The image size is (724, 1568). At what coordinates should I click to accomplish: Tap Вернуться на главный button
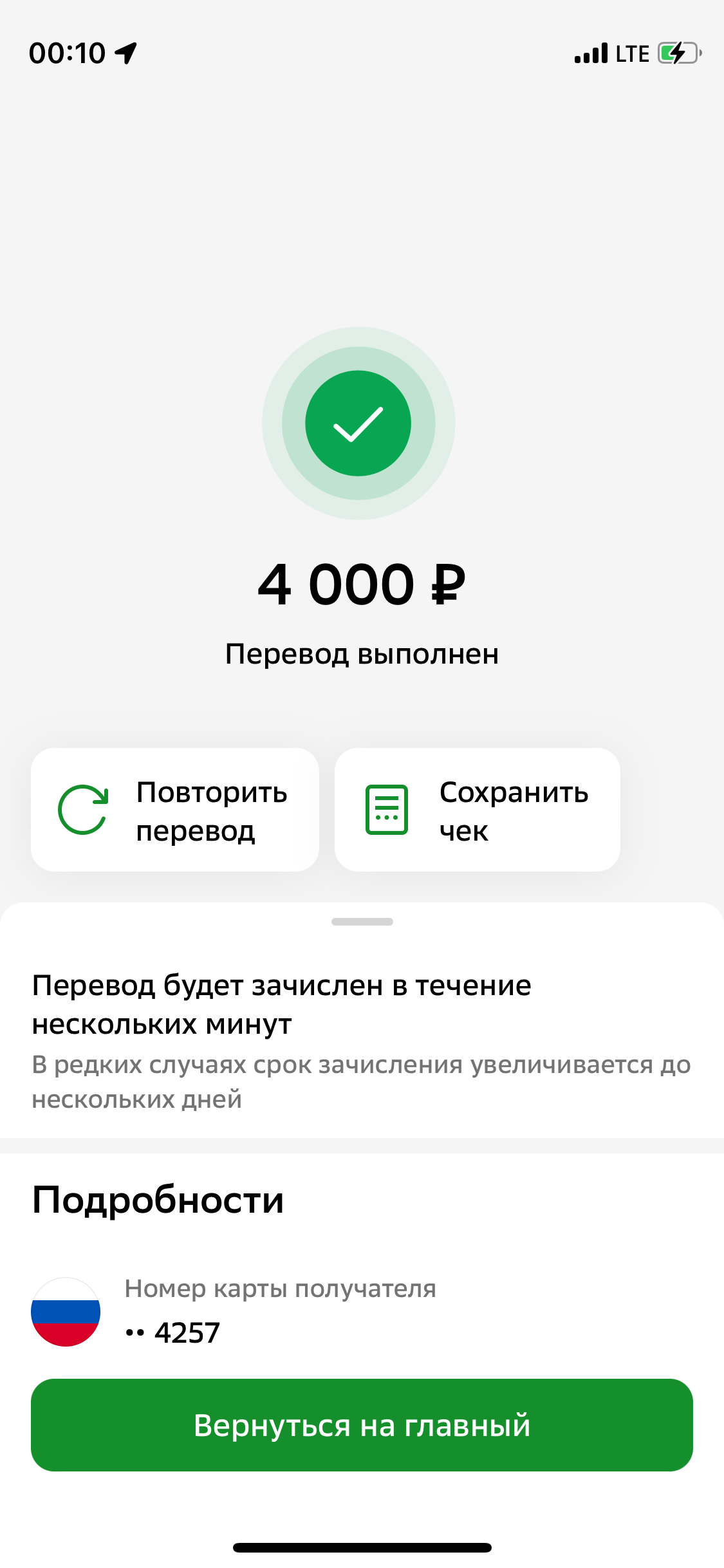pos(362,1425)
